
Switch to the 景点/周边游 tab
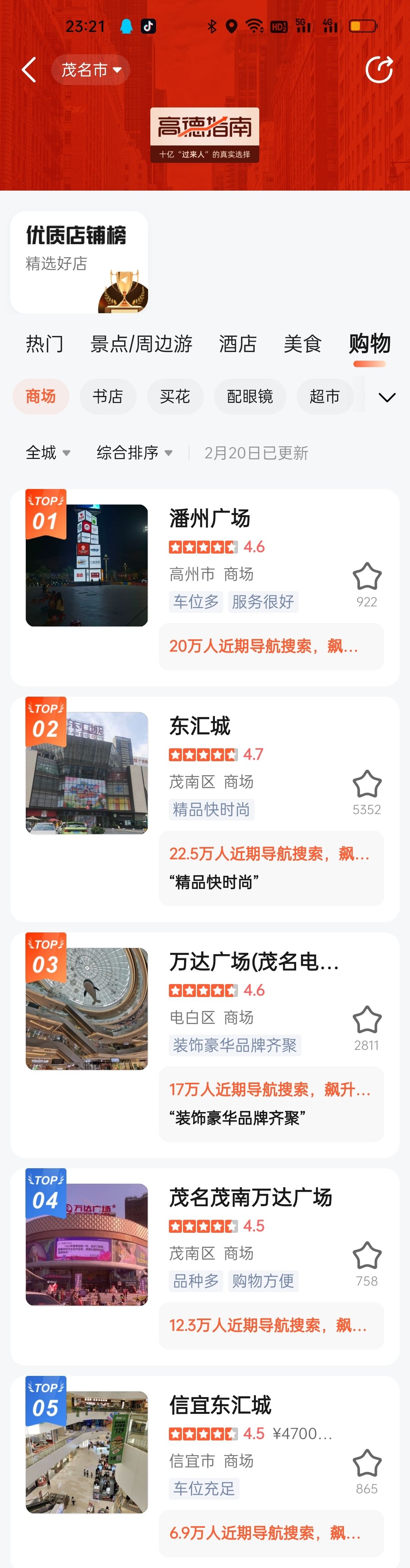pos(141,344)
